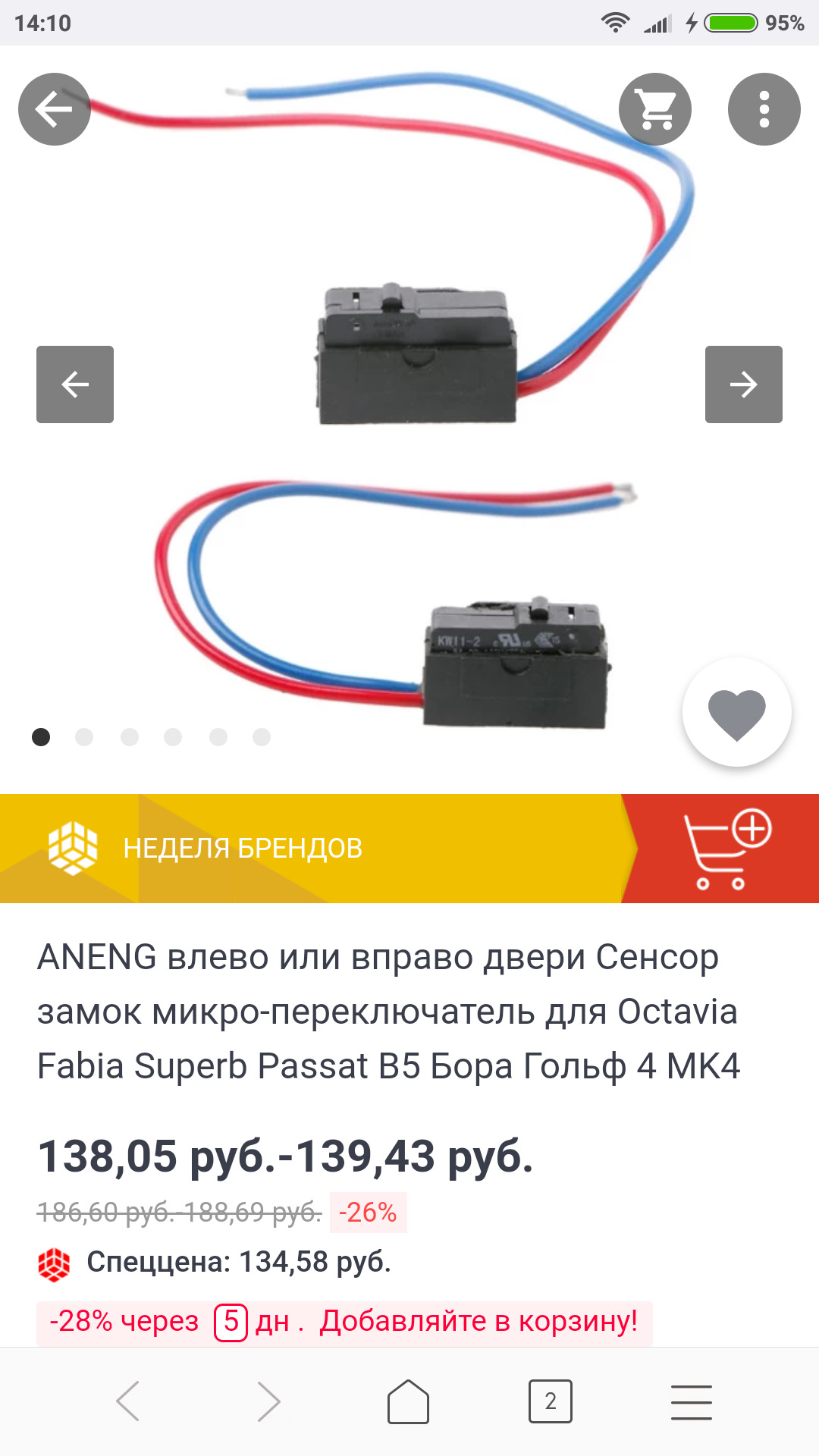Tap the AliExpress logo in the banner
This screenshot has width=819, height=1456.
(72, 848)
